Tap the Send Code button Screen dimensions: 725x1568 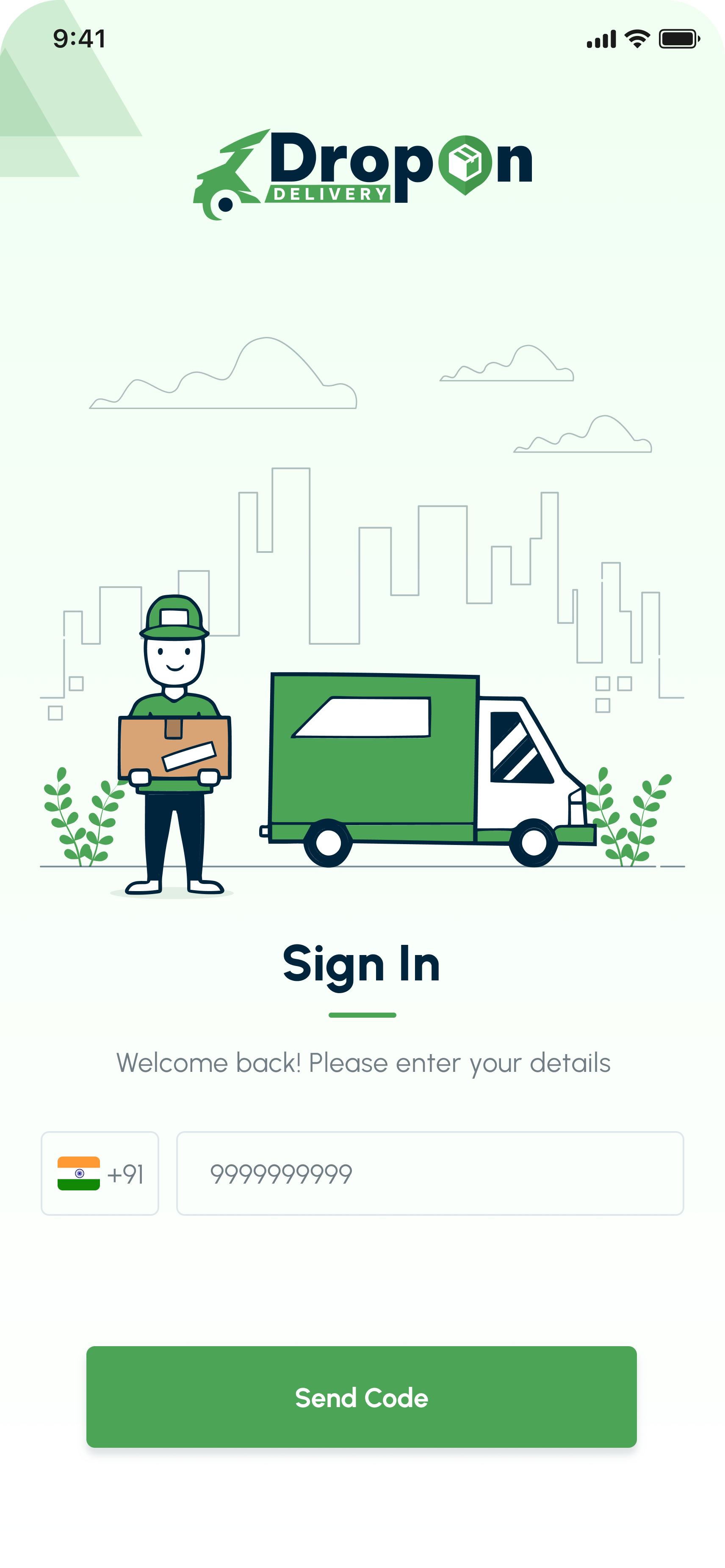pos(362,1397)
